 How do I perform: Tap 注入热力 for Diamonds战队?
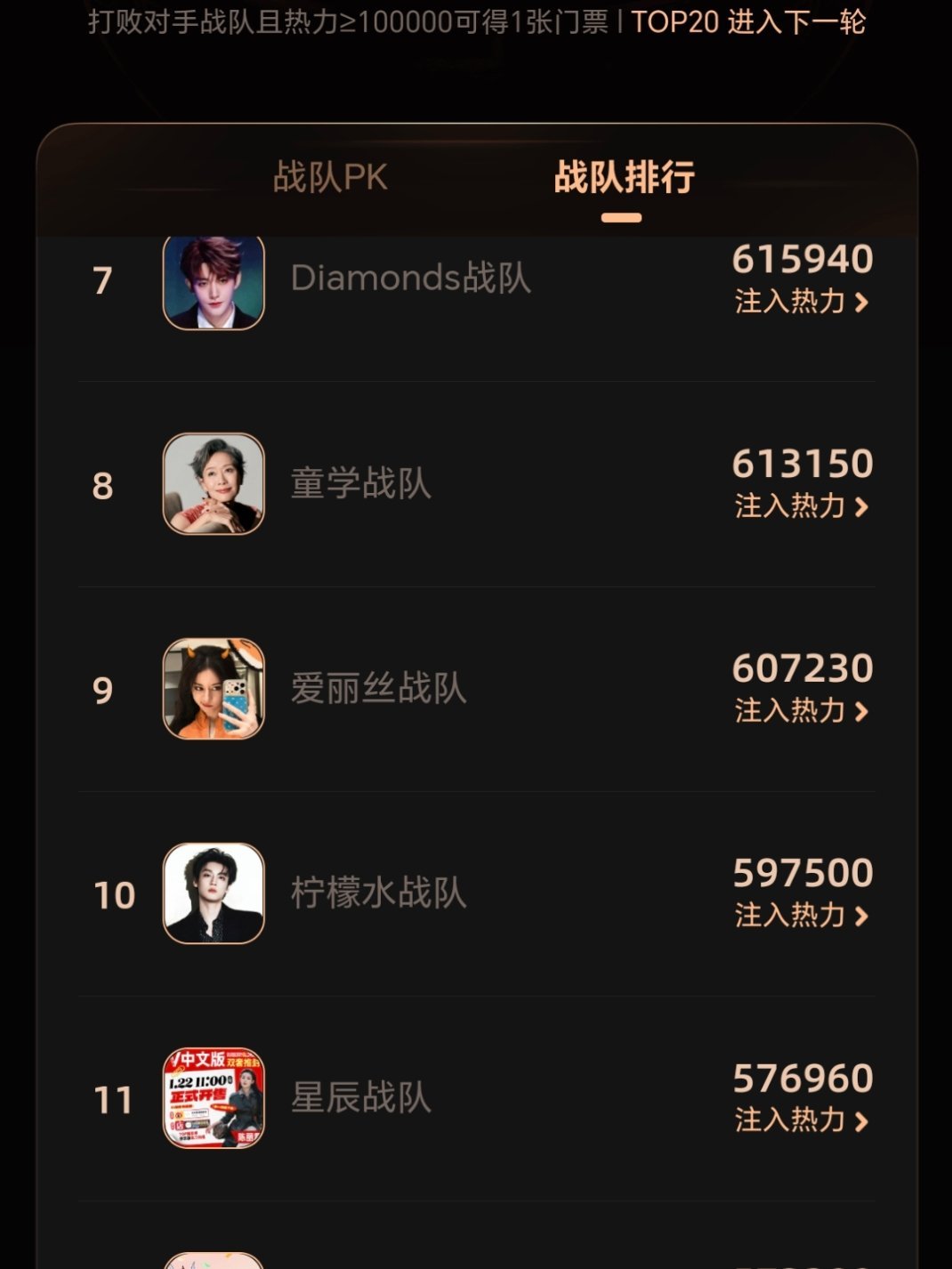[x=787, y=304]
